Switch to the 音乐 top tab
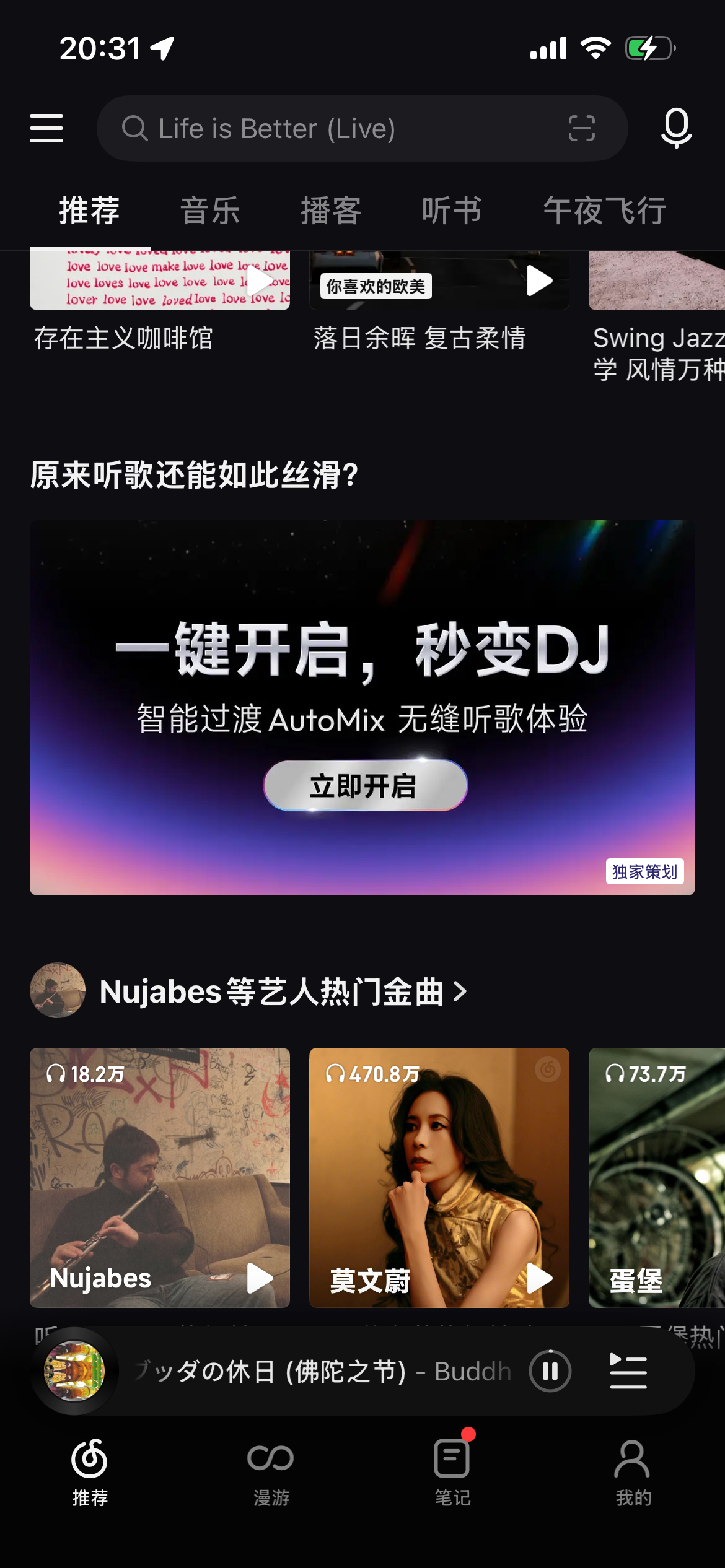This screenshot has width=725, height=1568. tap(210, 211)
